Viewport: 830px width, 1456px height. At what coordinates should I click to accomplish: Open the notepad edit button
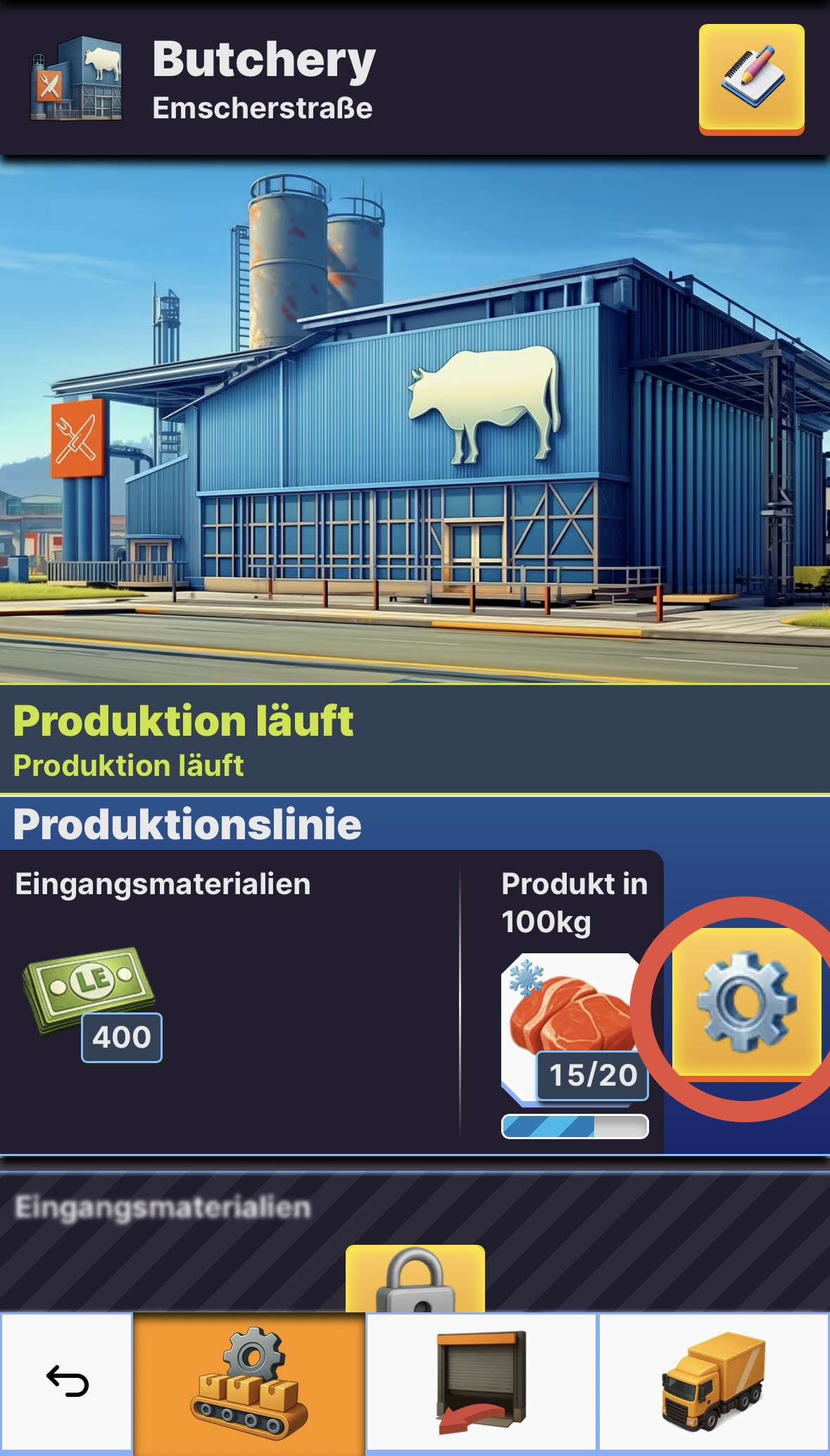click(x=751, y=78)
